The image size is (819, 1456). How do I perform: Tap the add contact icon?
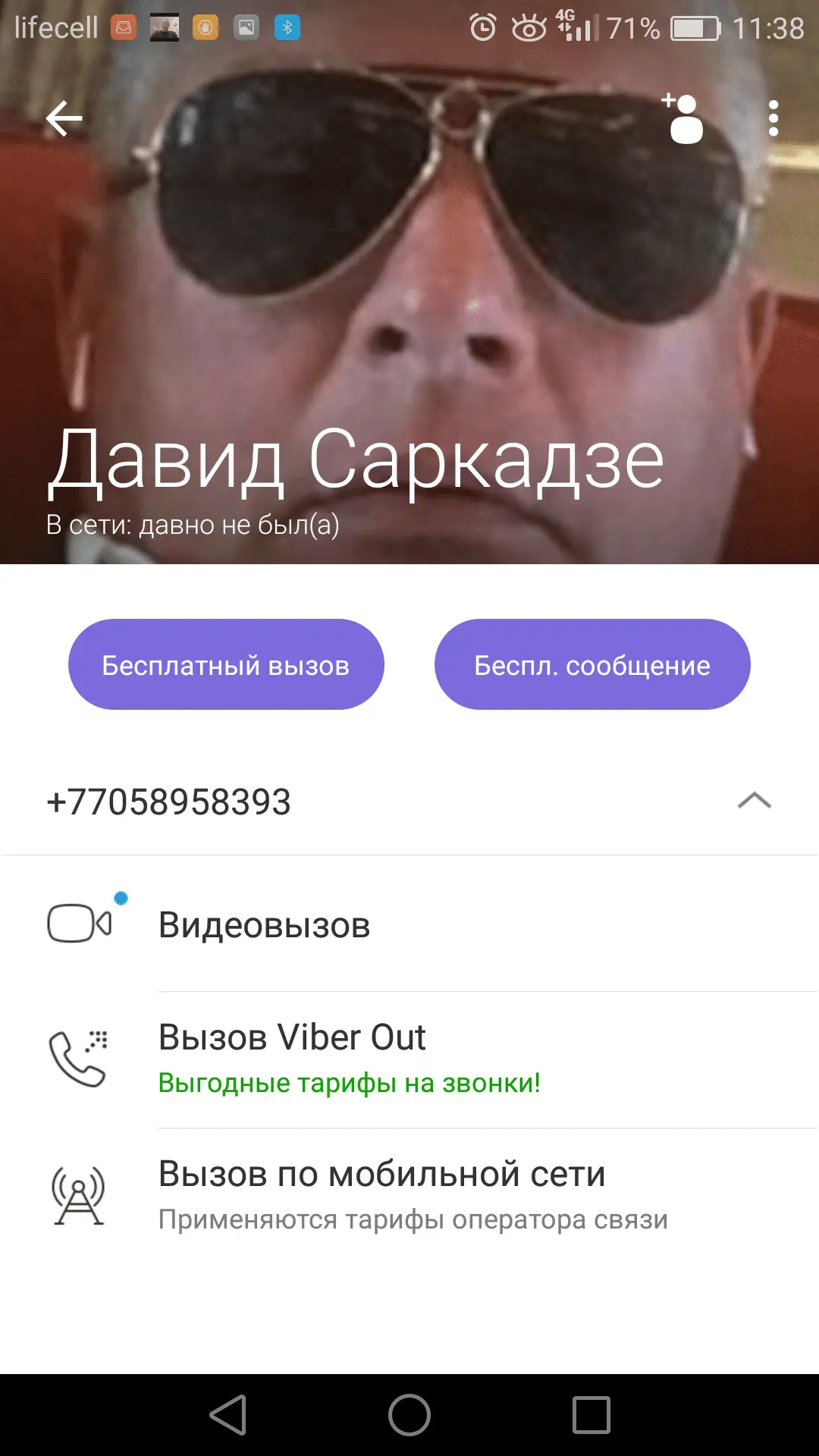click(682, 119)
